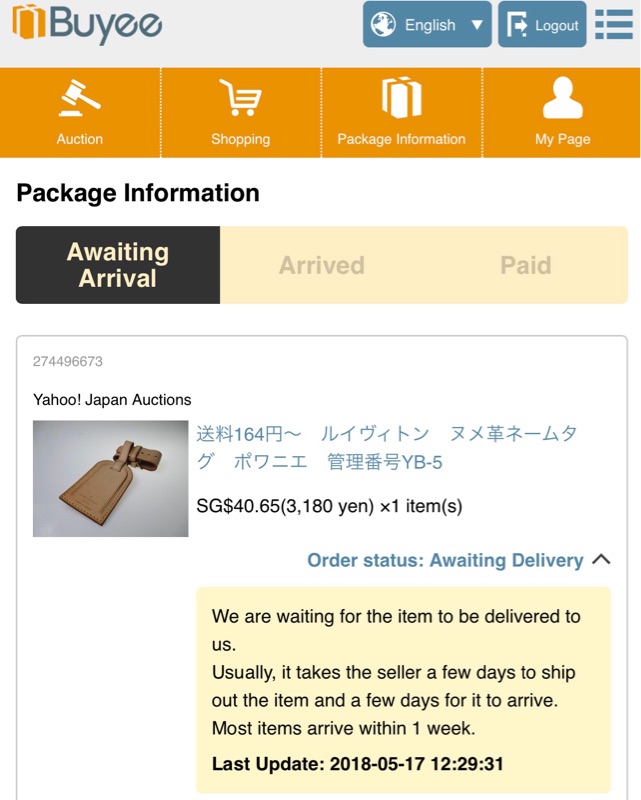Open Package Information section
This screenshot has width=641, height=800.
[401, 113]
